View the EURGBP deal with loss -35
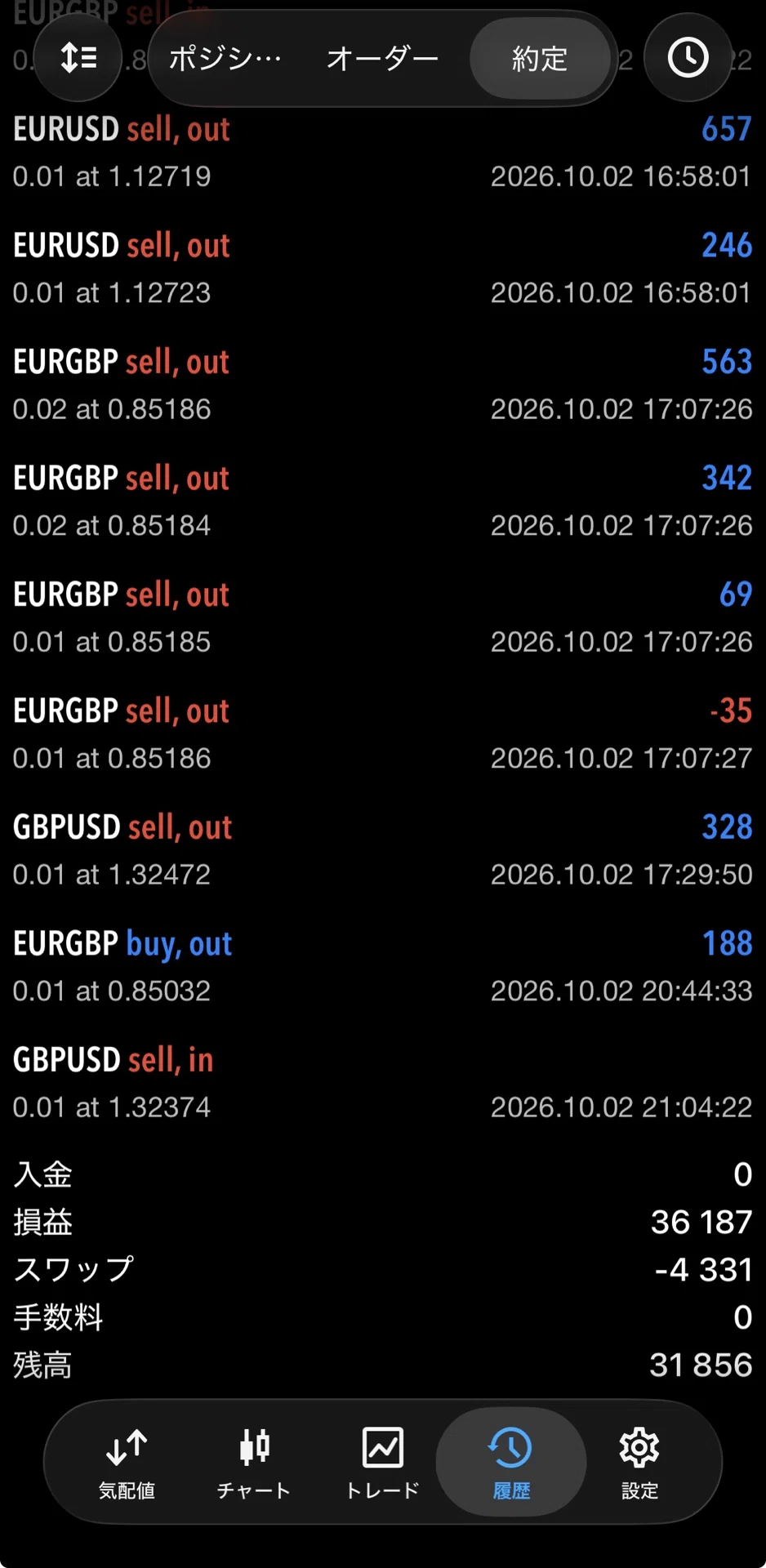The image size is (766, 1568). (x=383, y=734)
